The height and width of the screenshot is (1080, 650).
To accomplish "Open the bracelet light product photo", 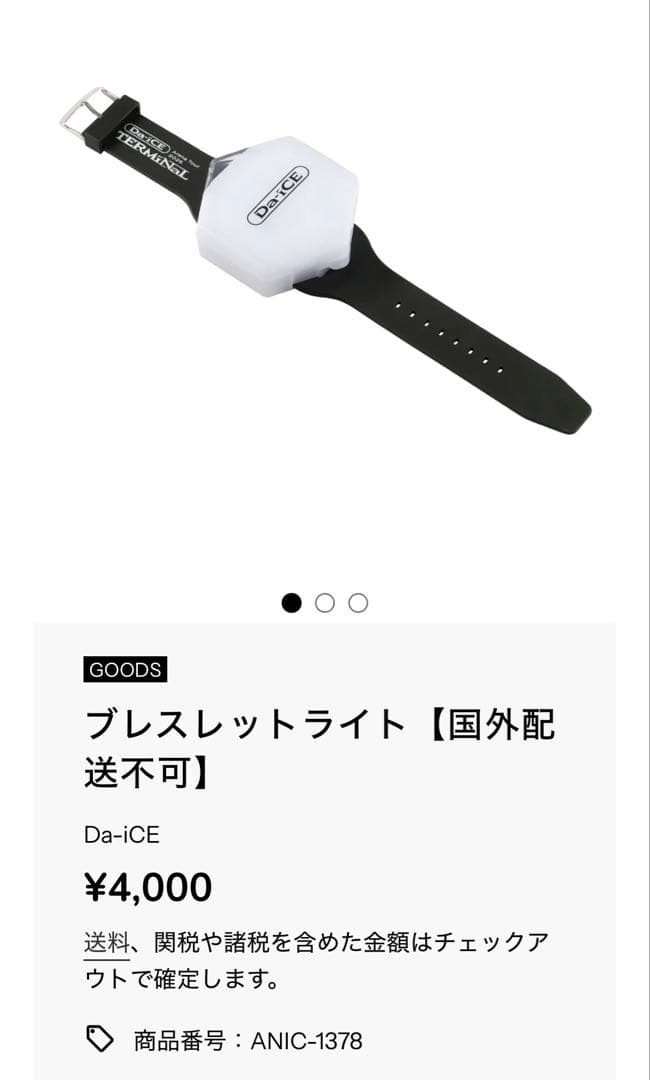I will click(325, 260).
